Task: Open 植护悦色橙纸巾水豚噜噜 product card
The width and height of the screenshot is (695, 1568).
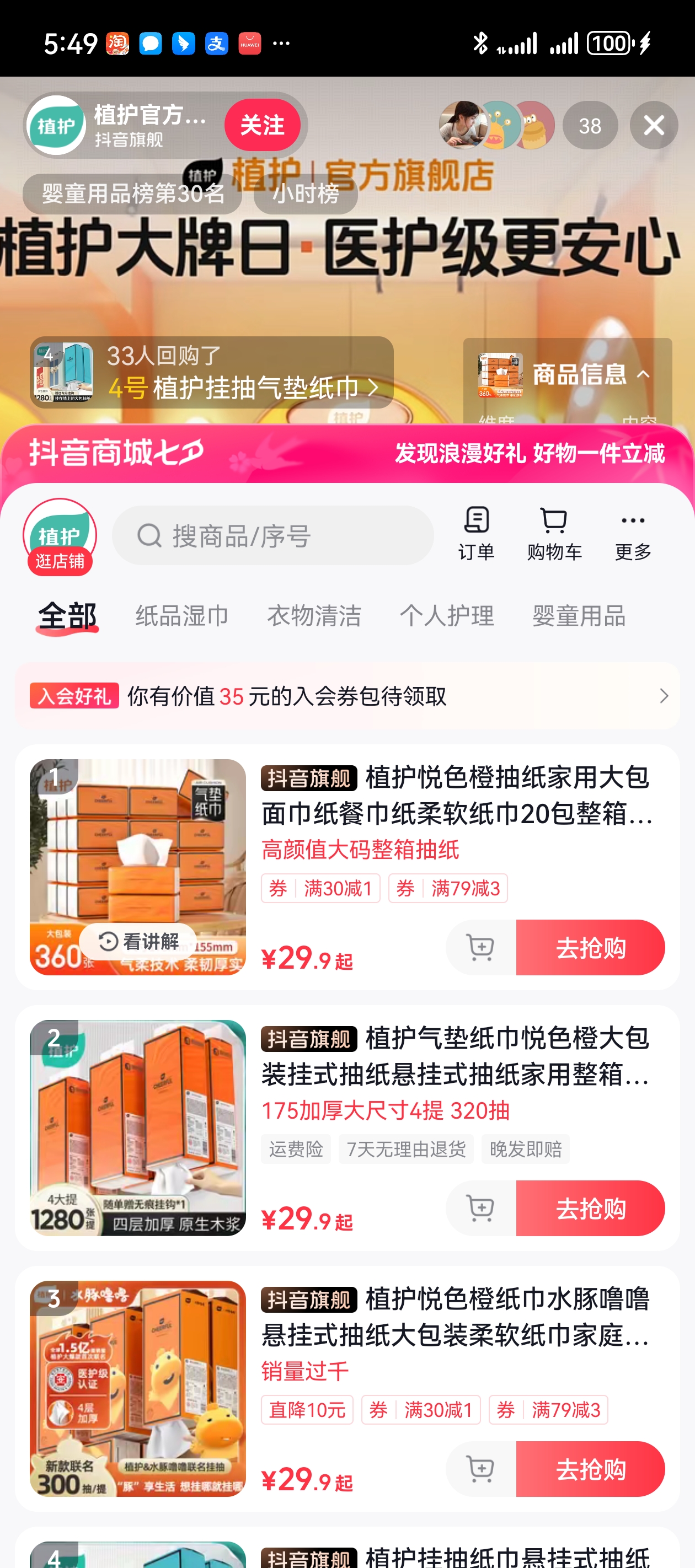Action: (x=456, y=1317)
